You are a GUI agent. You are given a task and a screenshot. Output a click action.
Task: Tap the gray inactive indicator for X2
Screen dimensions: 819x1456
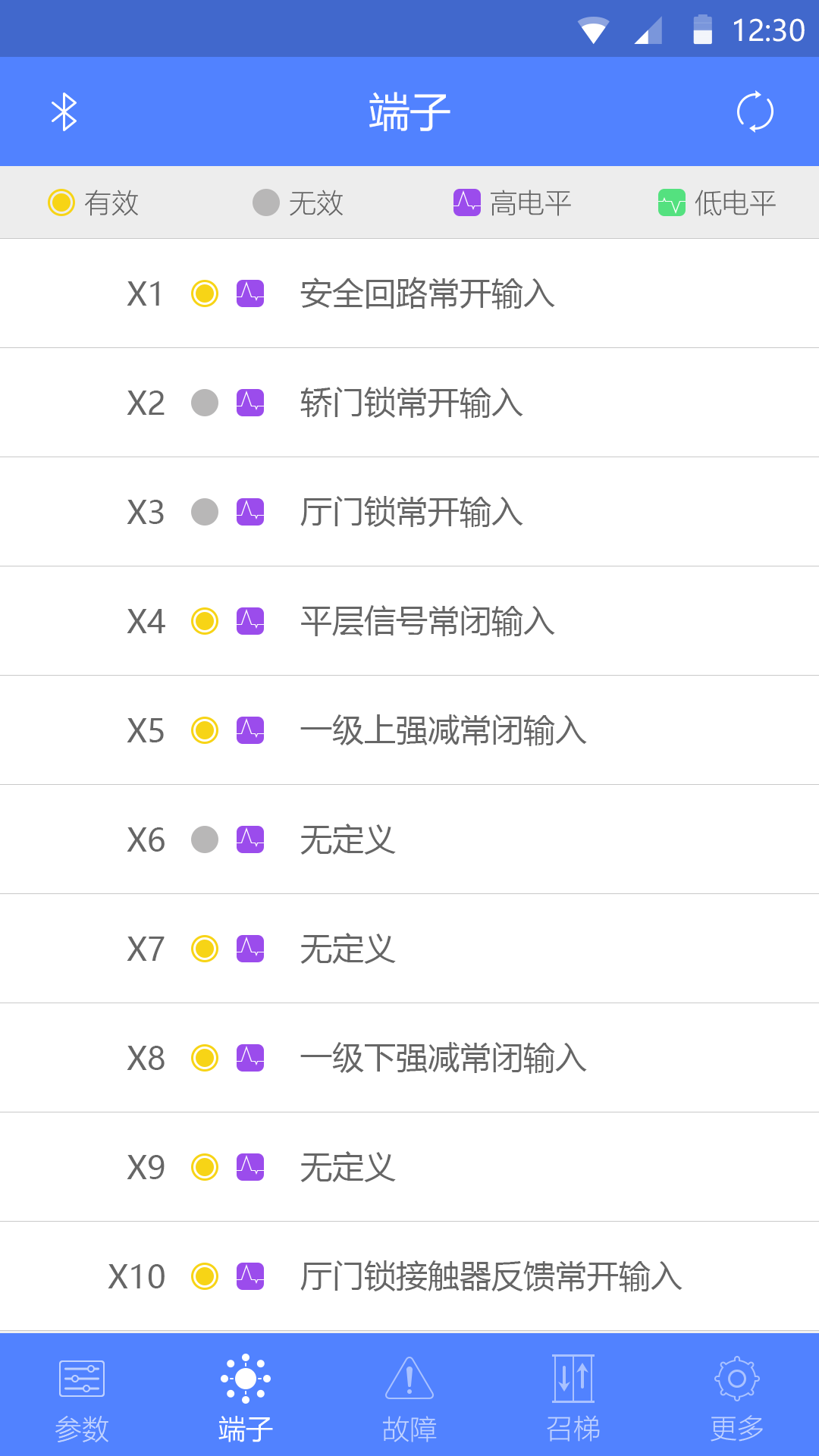click(x=203, y=403)
